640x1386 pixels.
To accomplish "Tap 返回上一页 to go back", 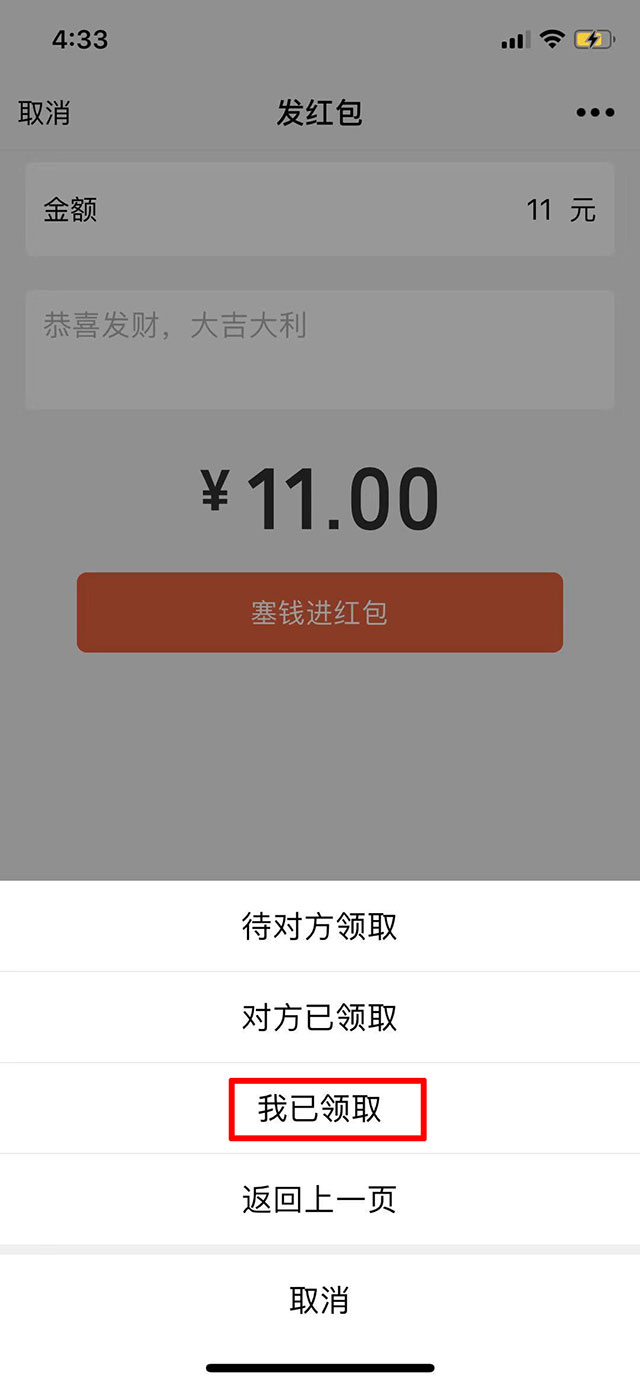I will pyautogui.click(x=320, y=1198).
